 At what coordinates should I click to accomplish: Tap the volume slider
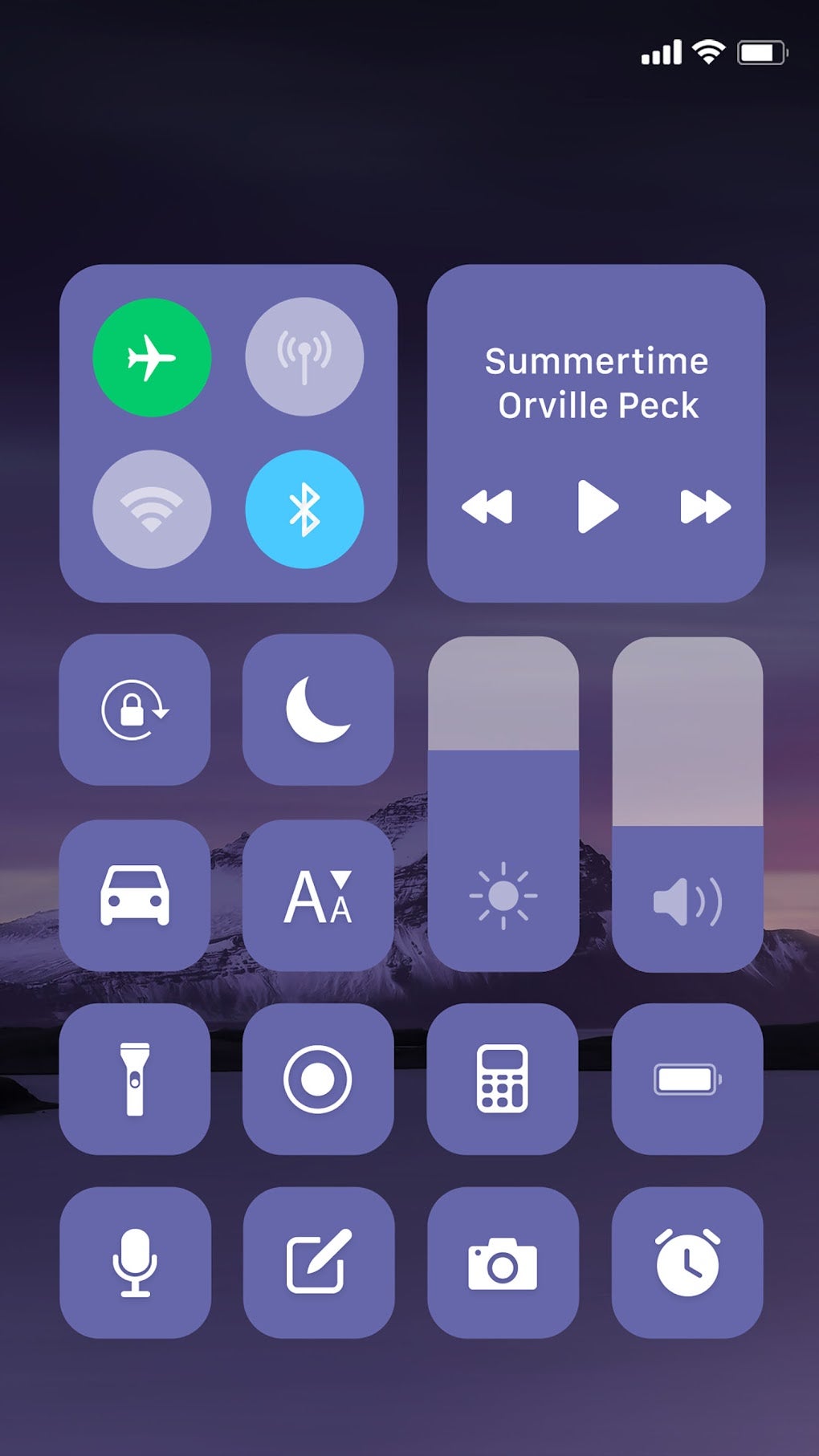tap(687, 803)
